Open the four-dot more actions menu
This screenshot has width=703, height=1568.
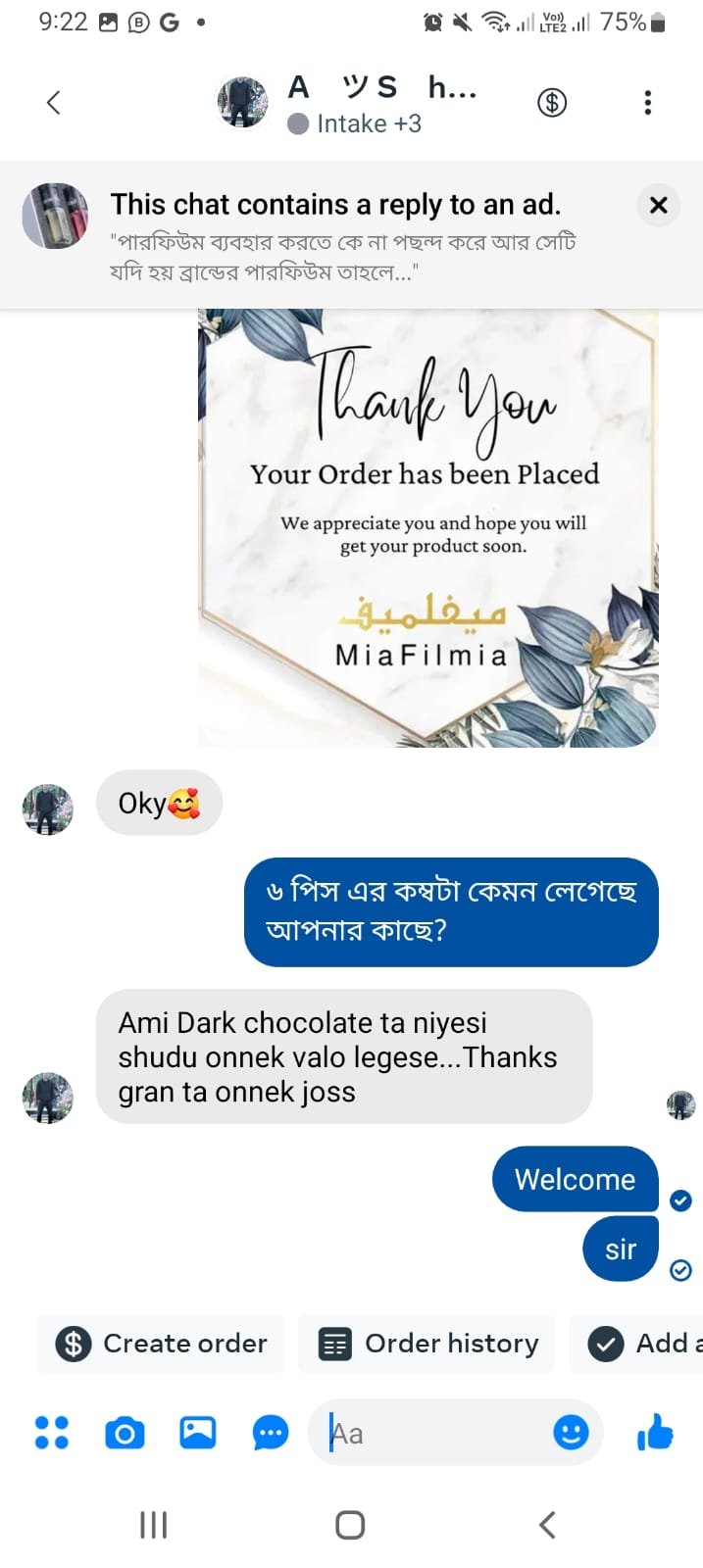pos(52,1433)
